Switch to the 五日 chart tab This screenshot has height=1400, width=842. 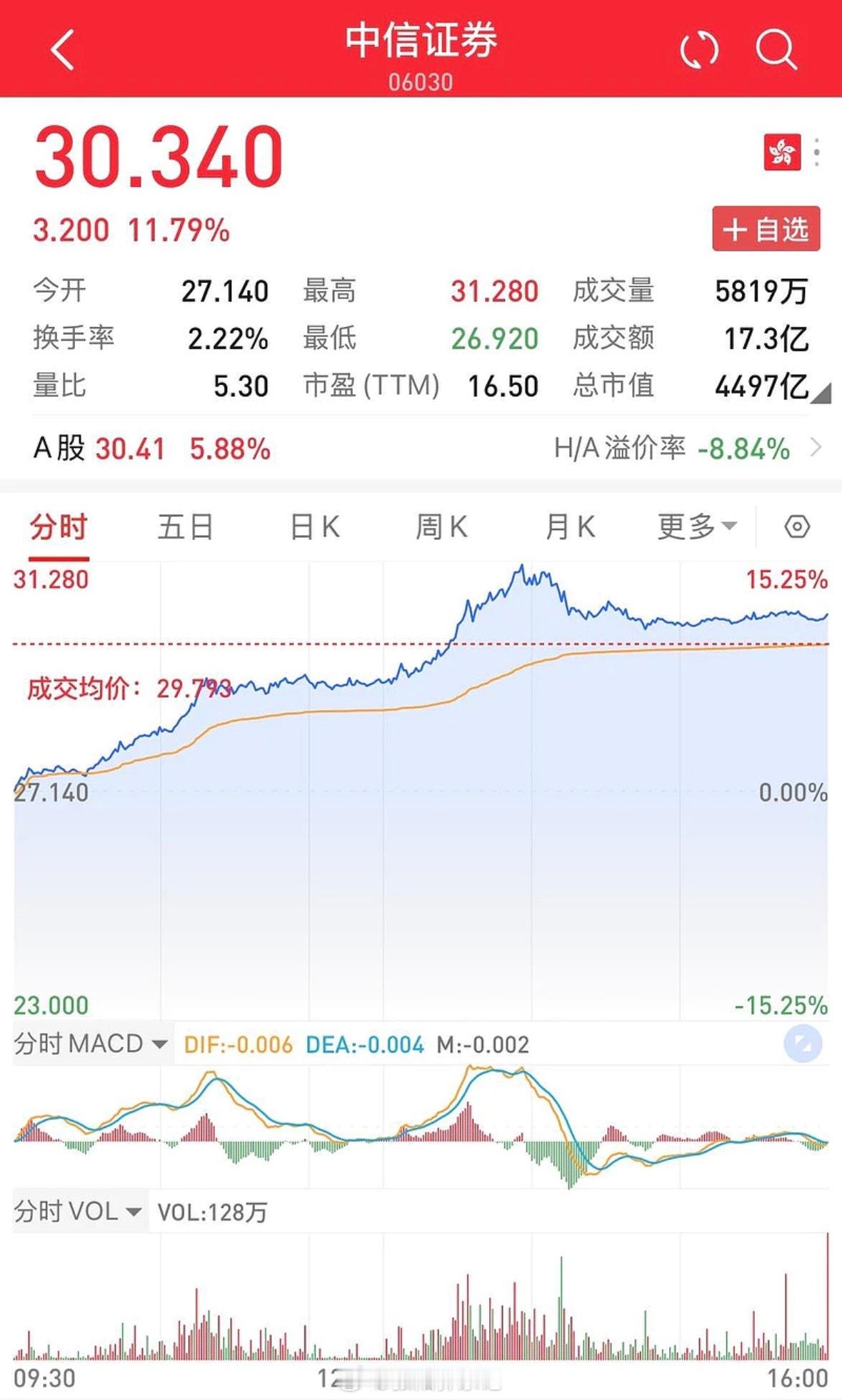coord(186,527)
